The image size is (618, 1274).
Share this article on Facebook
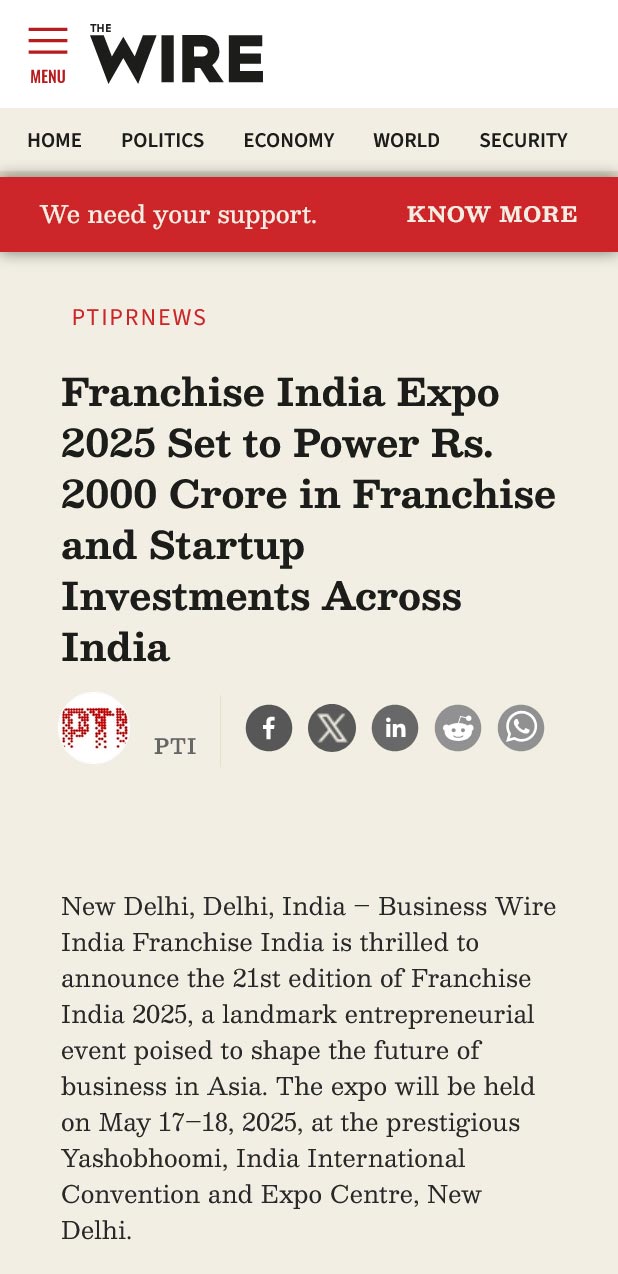coord(269,728)
